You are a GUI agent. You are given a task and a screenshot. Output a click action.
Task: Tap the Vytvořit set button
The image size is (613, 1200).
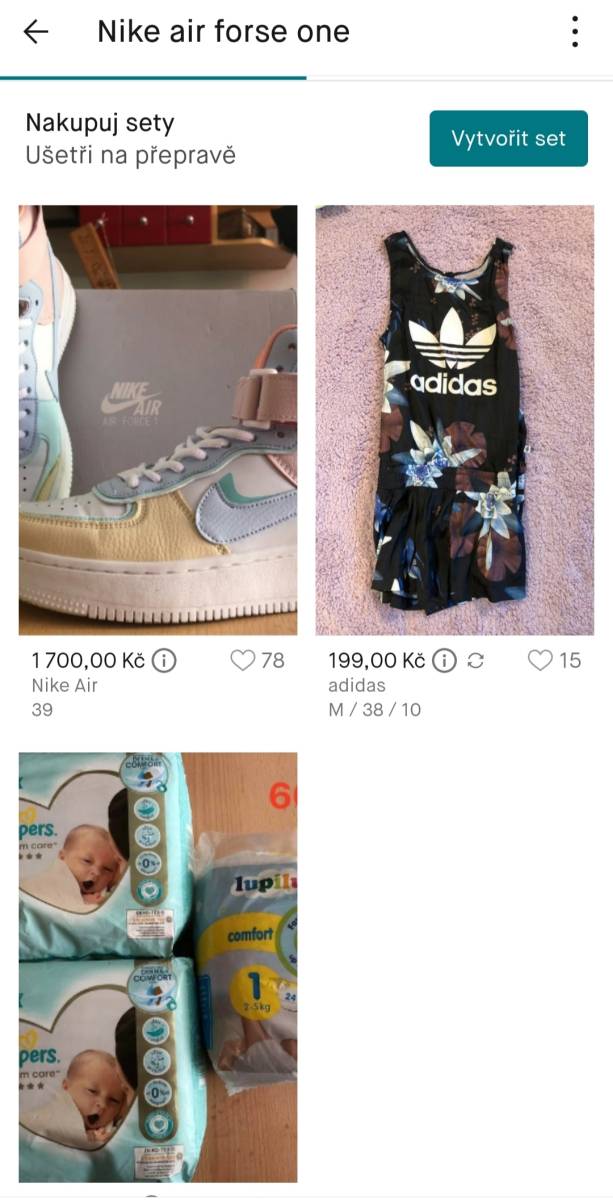tap(508, 138)
